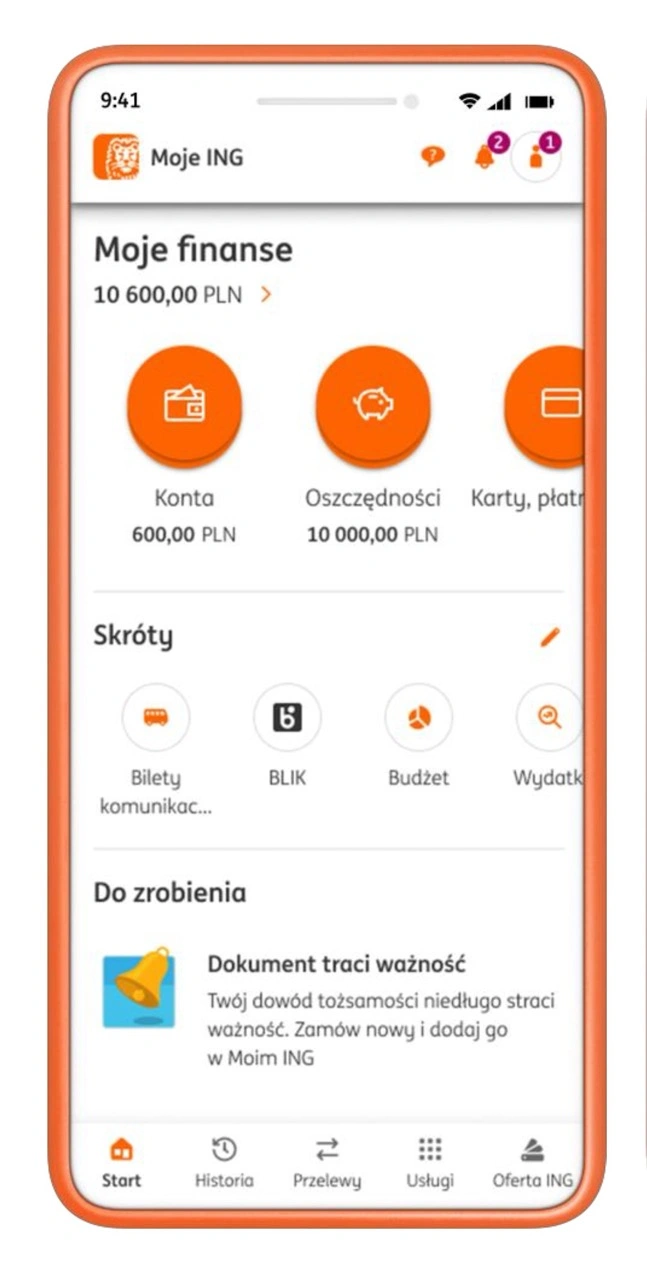Open the help chat icon
This screenshot has height=1280, width=647.
pos(432,156)
